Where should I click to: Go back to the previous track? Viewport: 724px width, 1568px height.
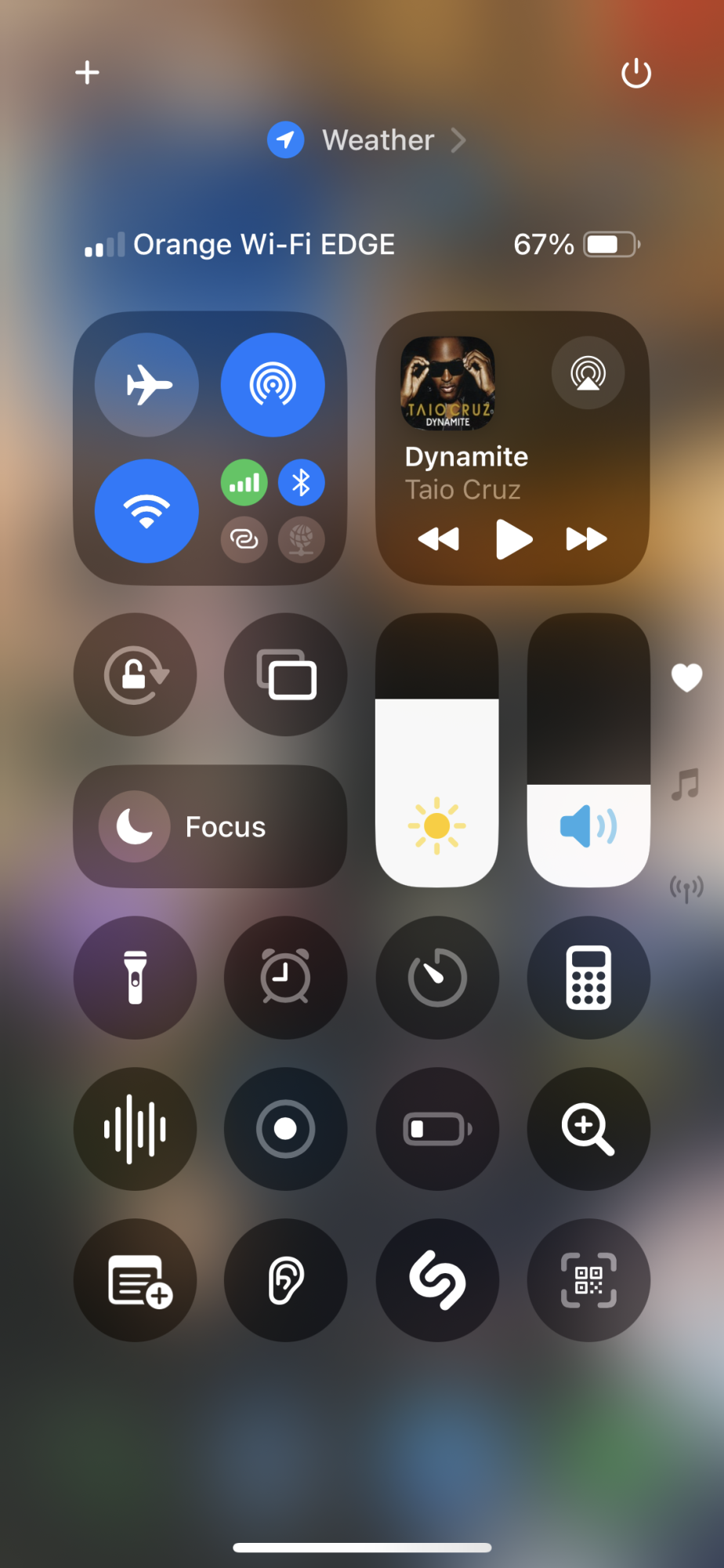[x=439, y=539]
